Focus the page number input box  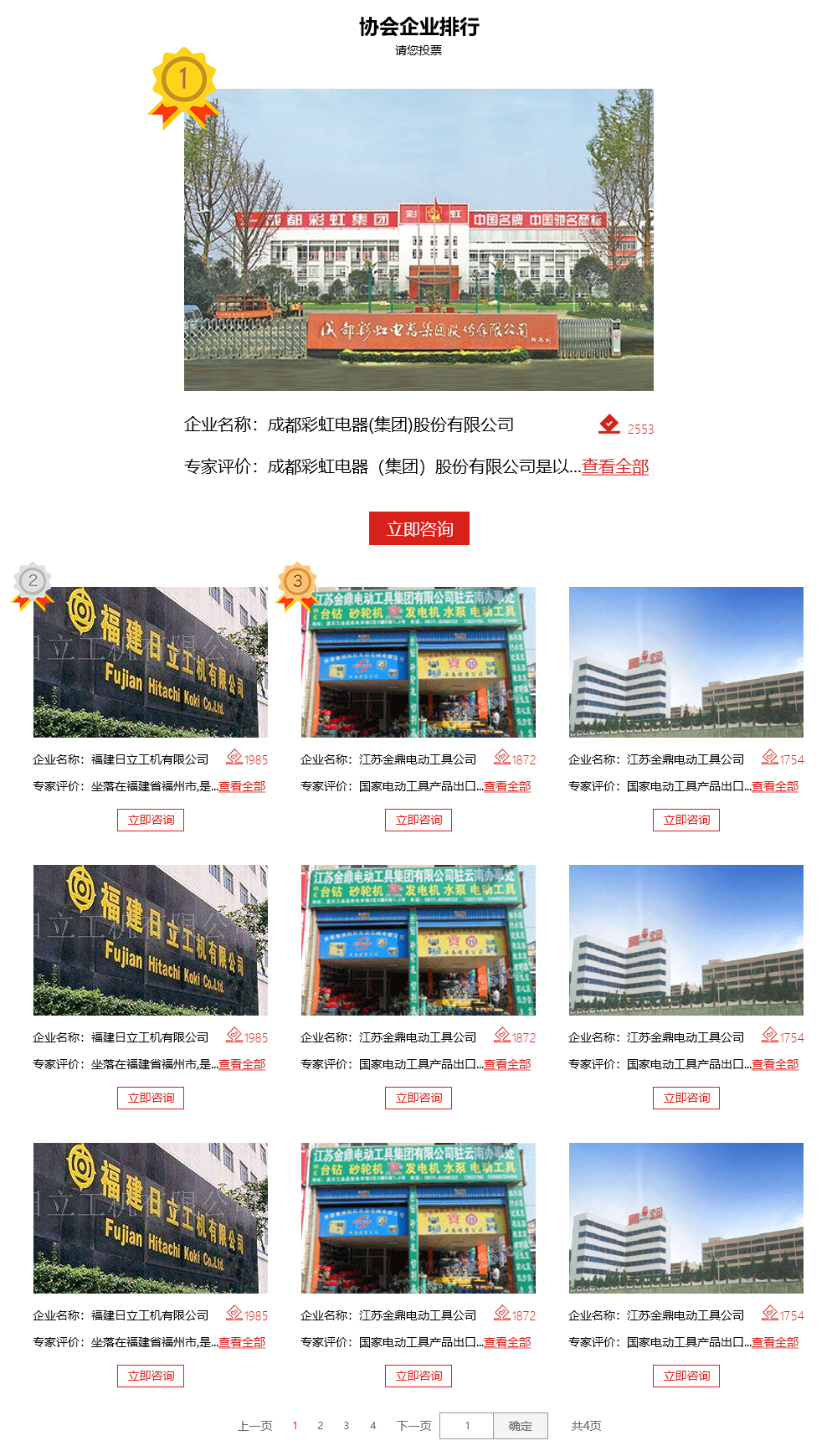click(466, 1426)
